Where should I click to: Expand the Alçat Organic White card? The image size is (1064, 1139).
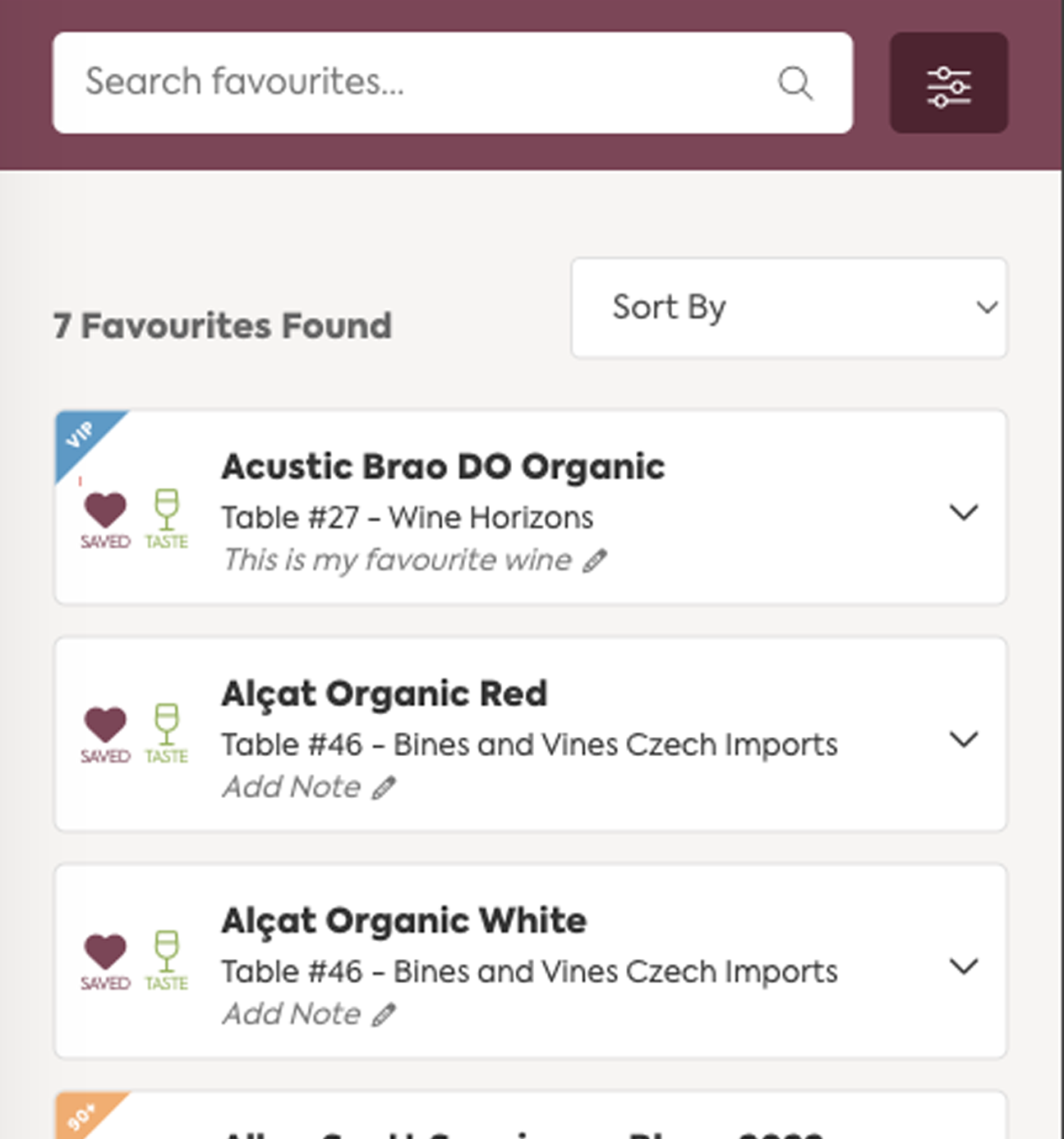click(x=963, y=966)
